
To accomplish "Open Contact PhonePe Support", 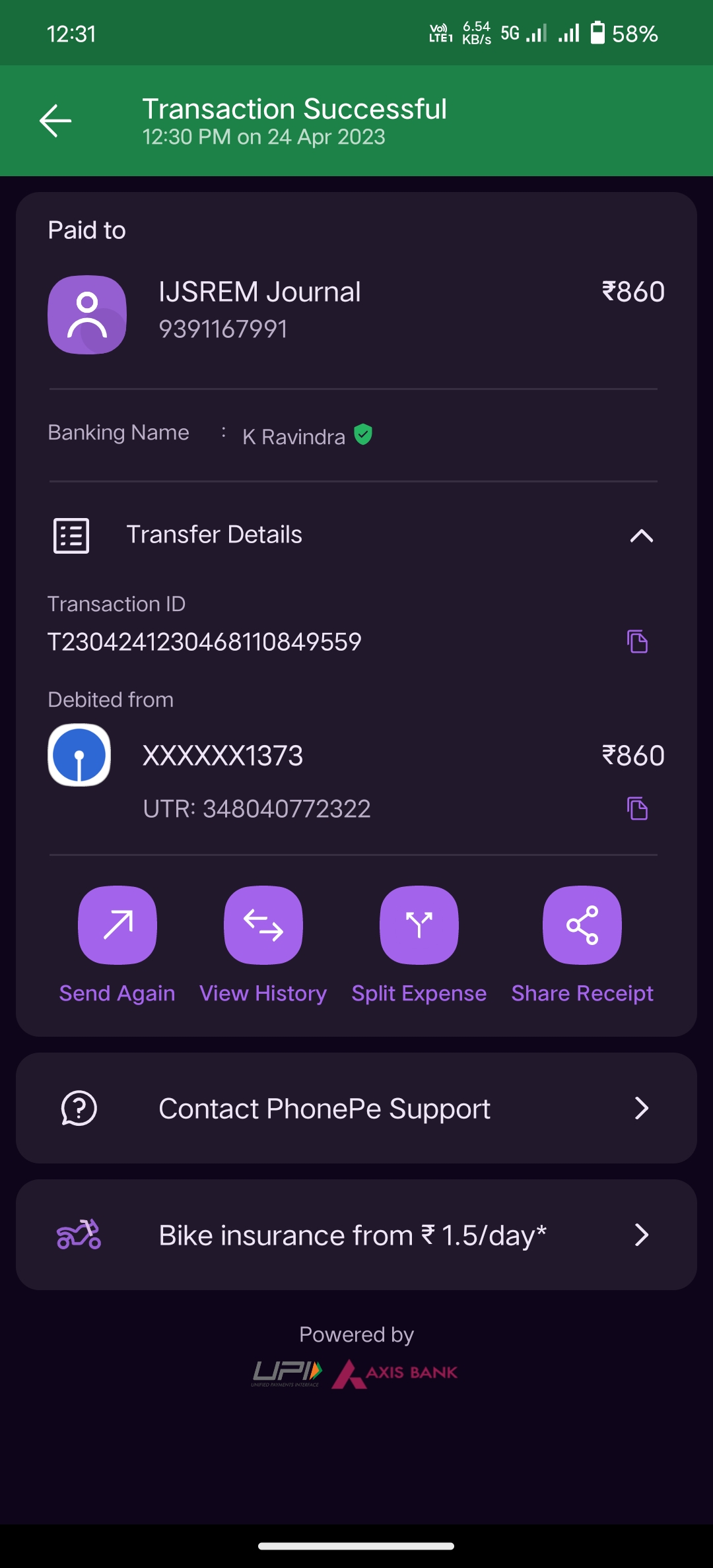I will [x=356, y=1108].
